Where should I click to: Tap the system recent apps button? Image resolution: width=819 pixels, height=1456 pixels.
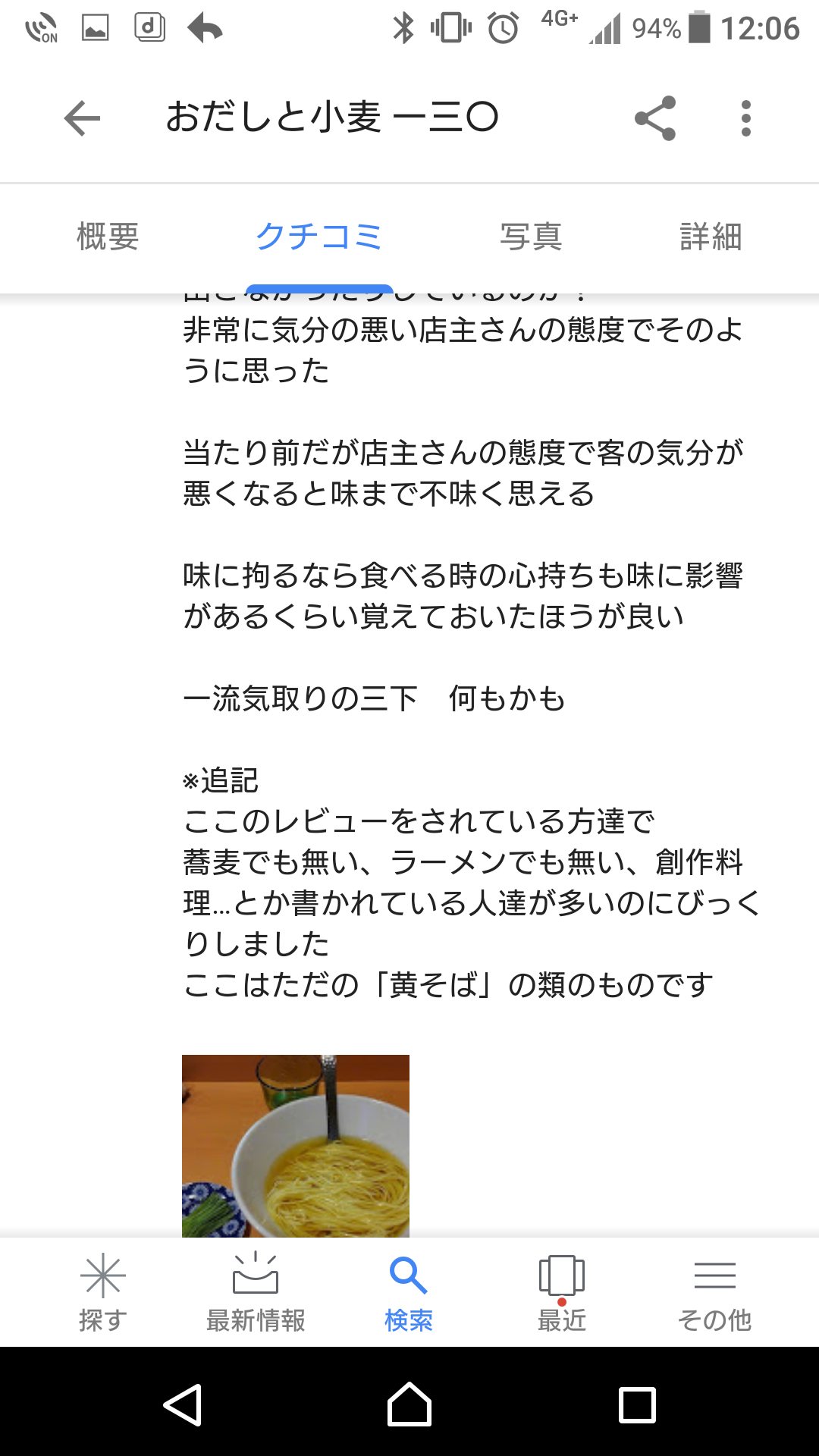637,1404
